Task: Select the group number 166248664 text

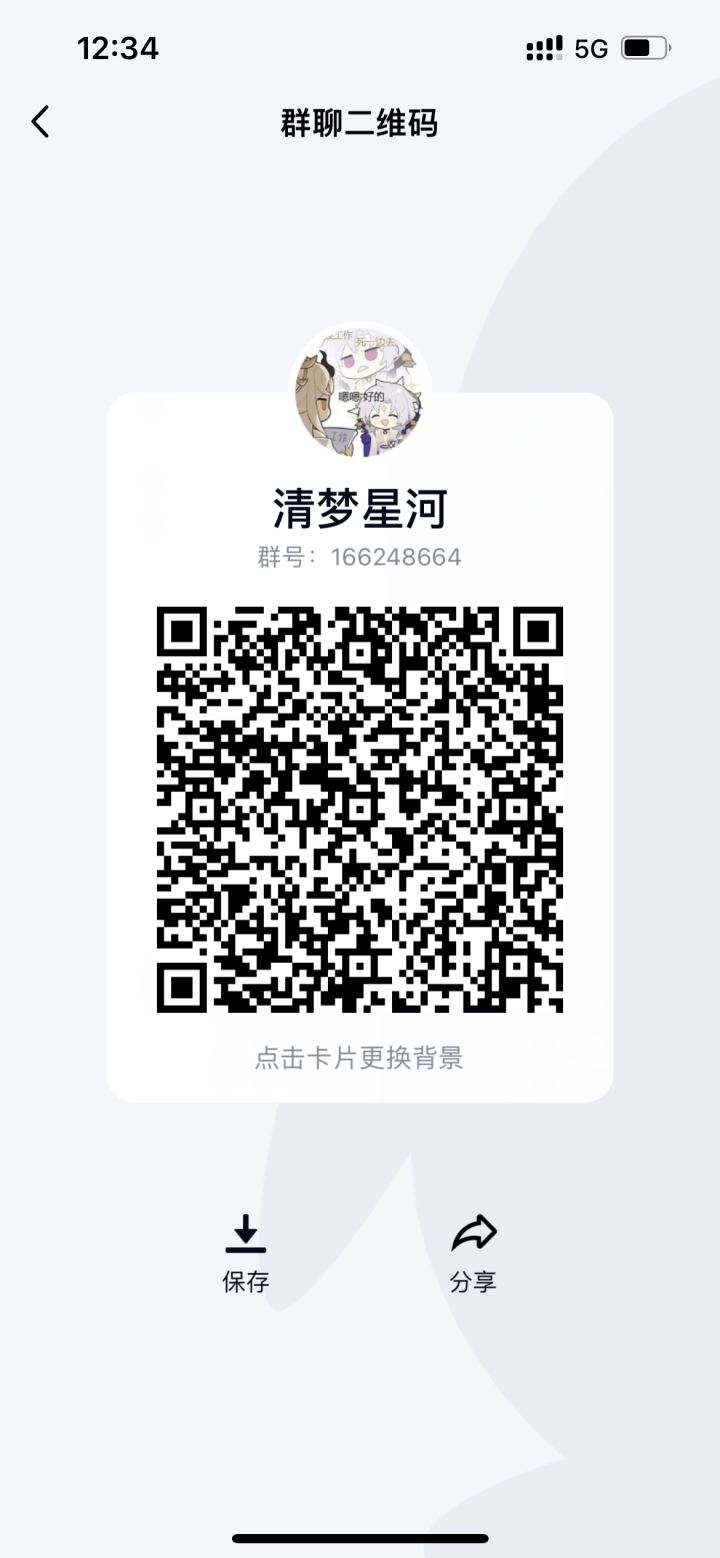Action: click(360, 556)
